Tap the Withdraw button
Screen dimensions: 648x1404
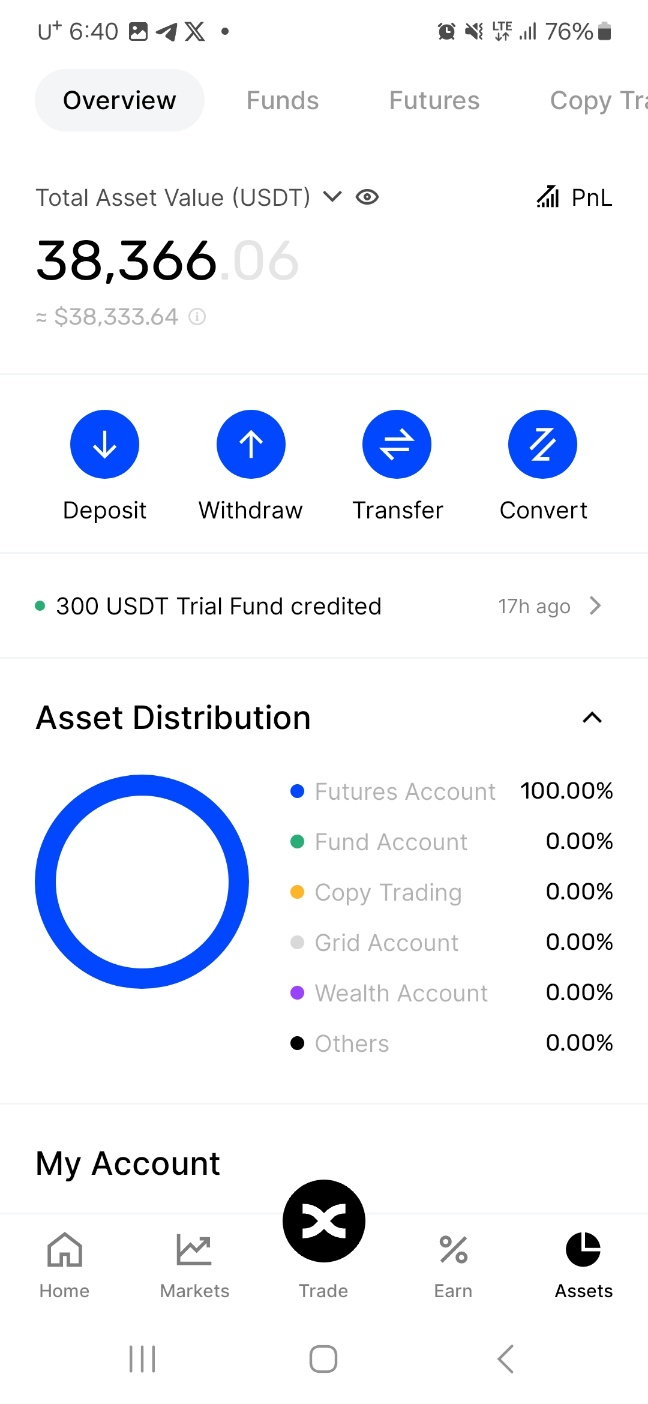point(251,466)
